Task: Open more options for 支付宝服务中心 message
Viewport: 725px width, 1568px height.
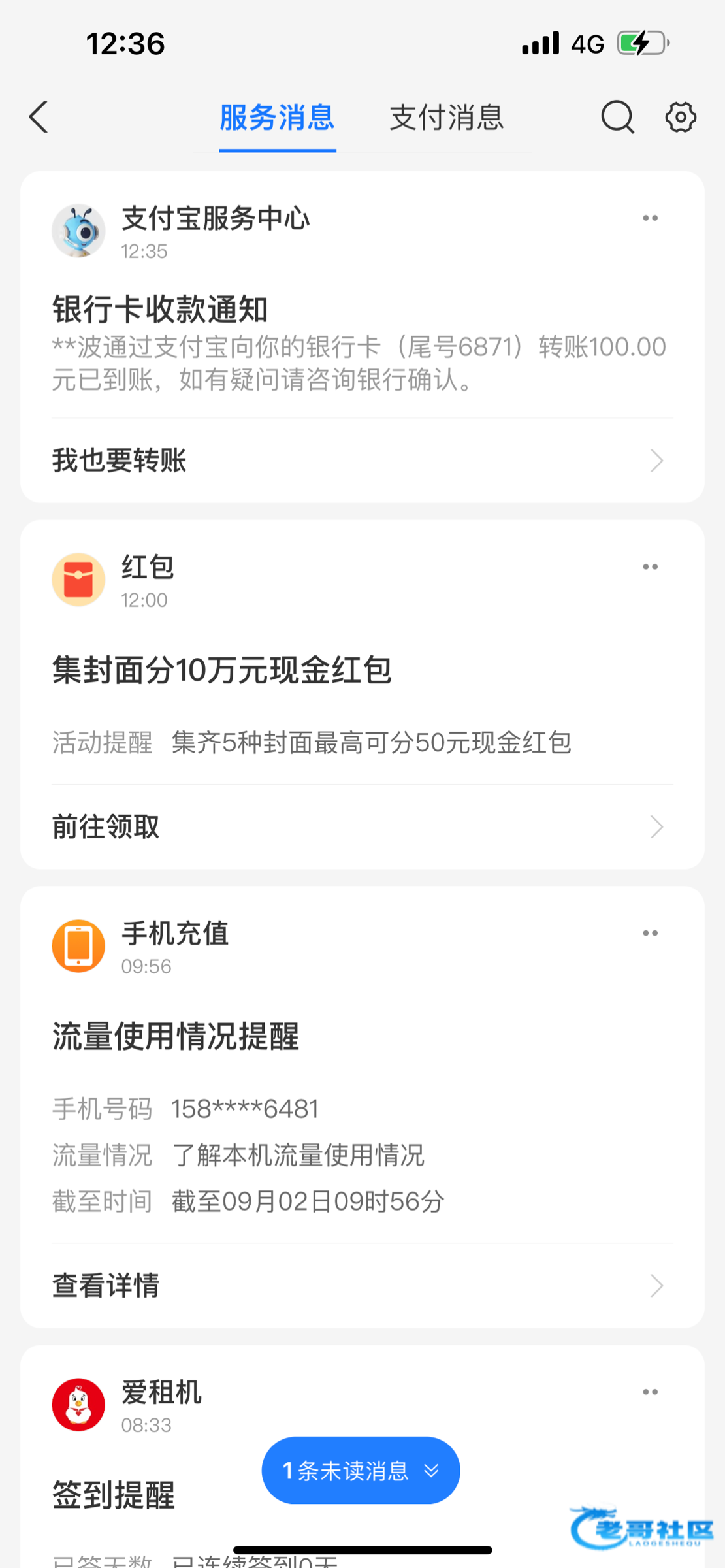Action: click(650, 218)
